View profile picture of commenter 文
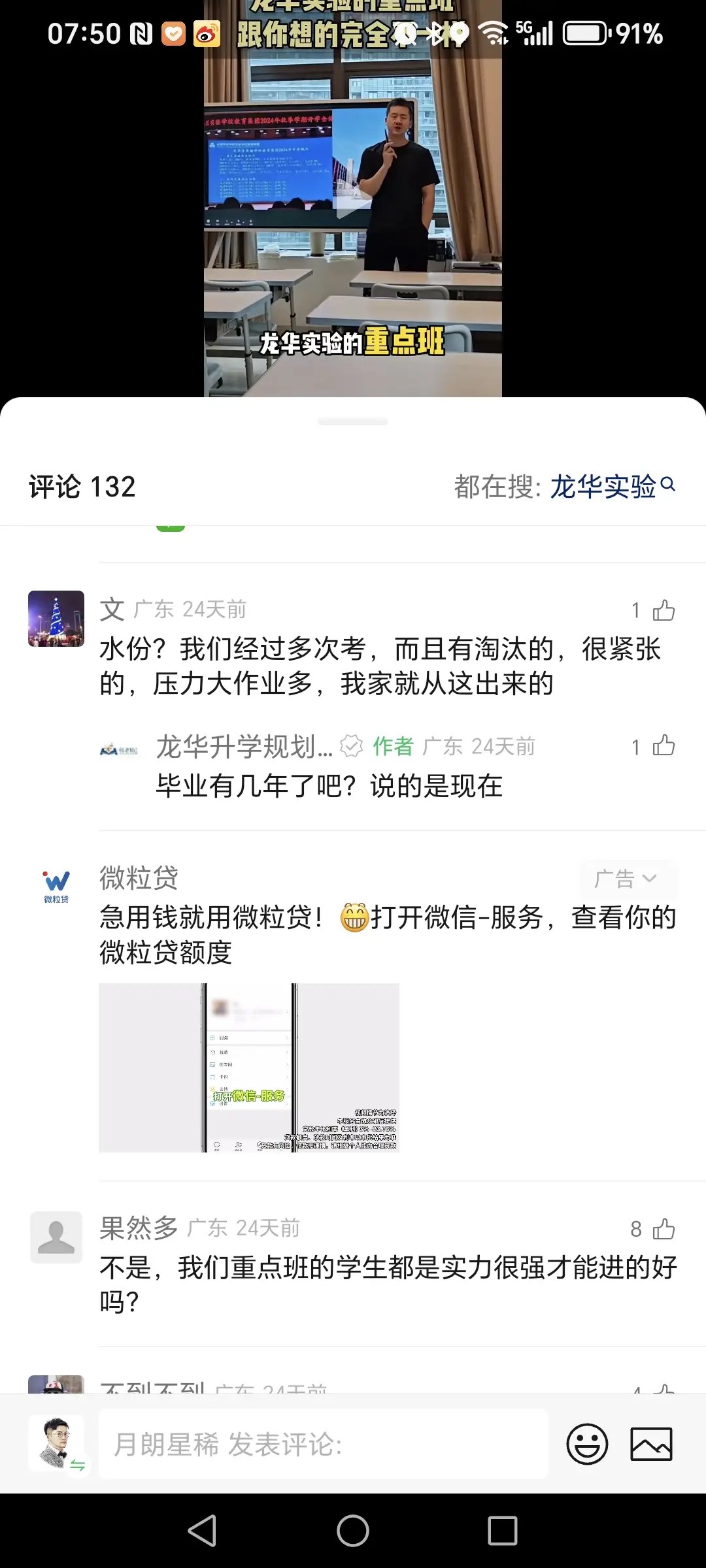The width and height of the screenshot is (706, 1568). [x=56, y=619]
